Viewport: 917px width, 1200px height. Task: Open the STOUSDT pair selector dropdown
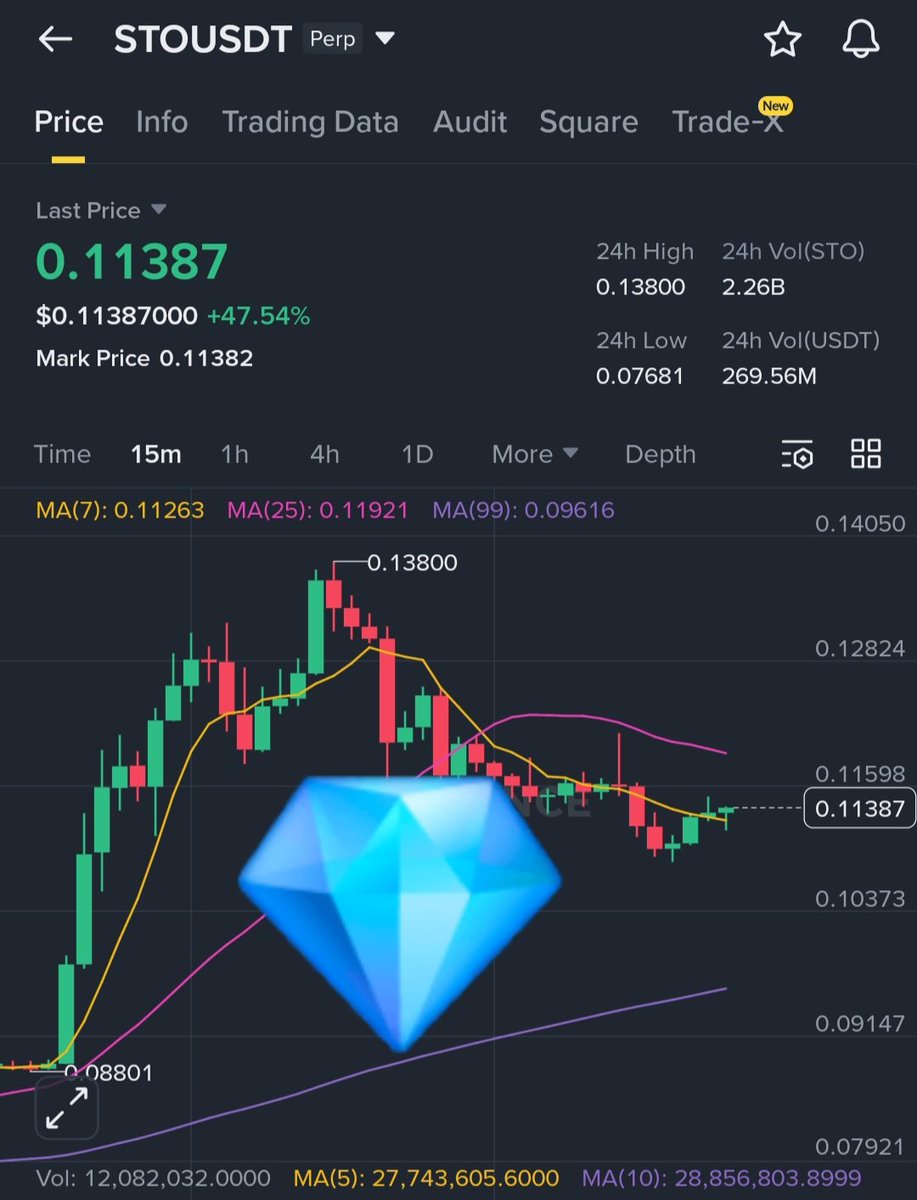click(385, 40)
